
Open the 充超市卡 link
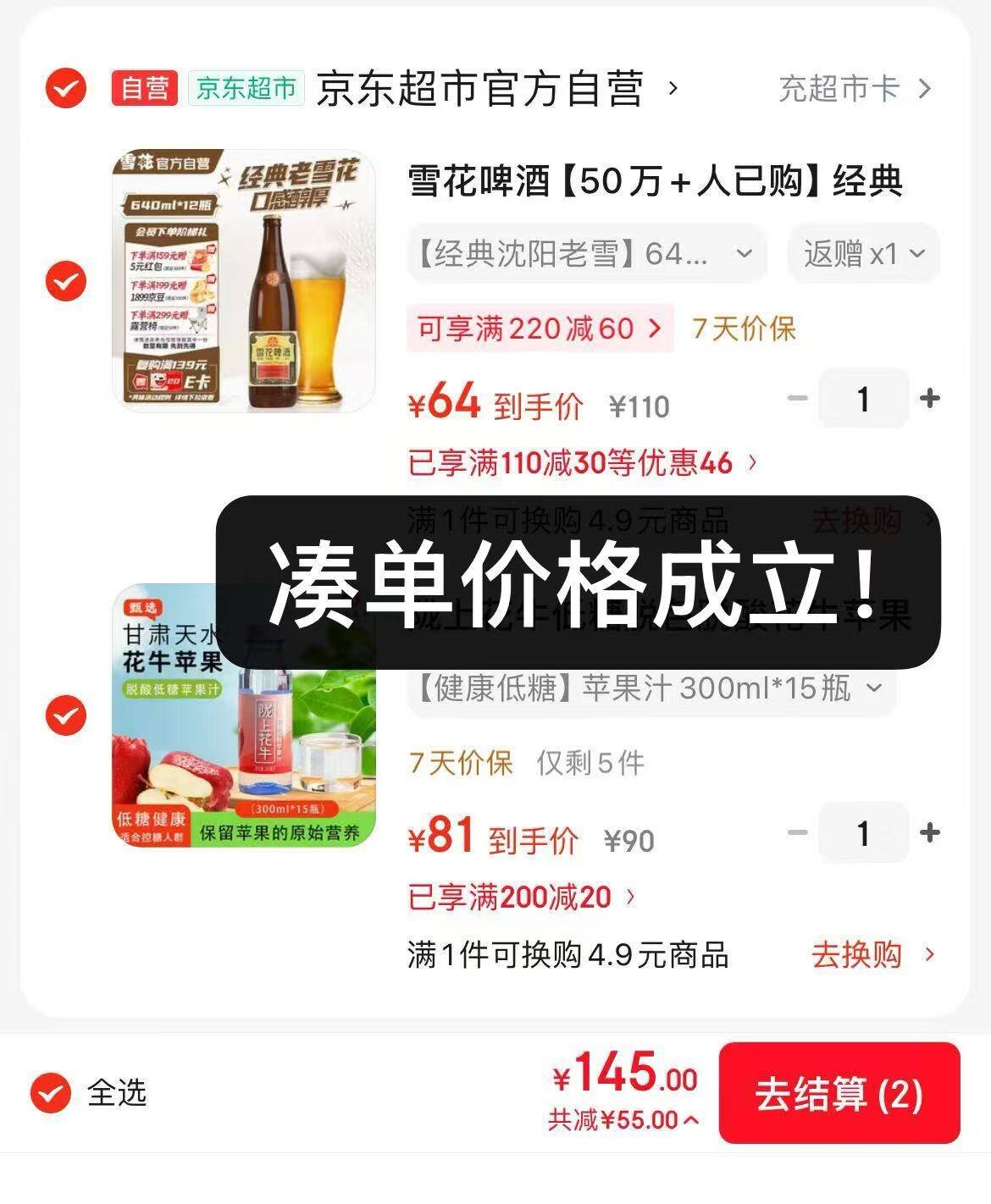[853, 88]
